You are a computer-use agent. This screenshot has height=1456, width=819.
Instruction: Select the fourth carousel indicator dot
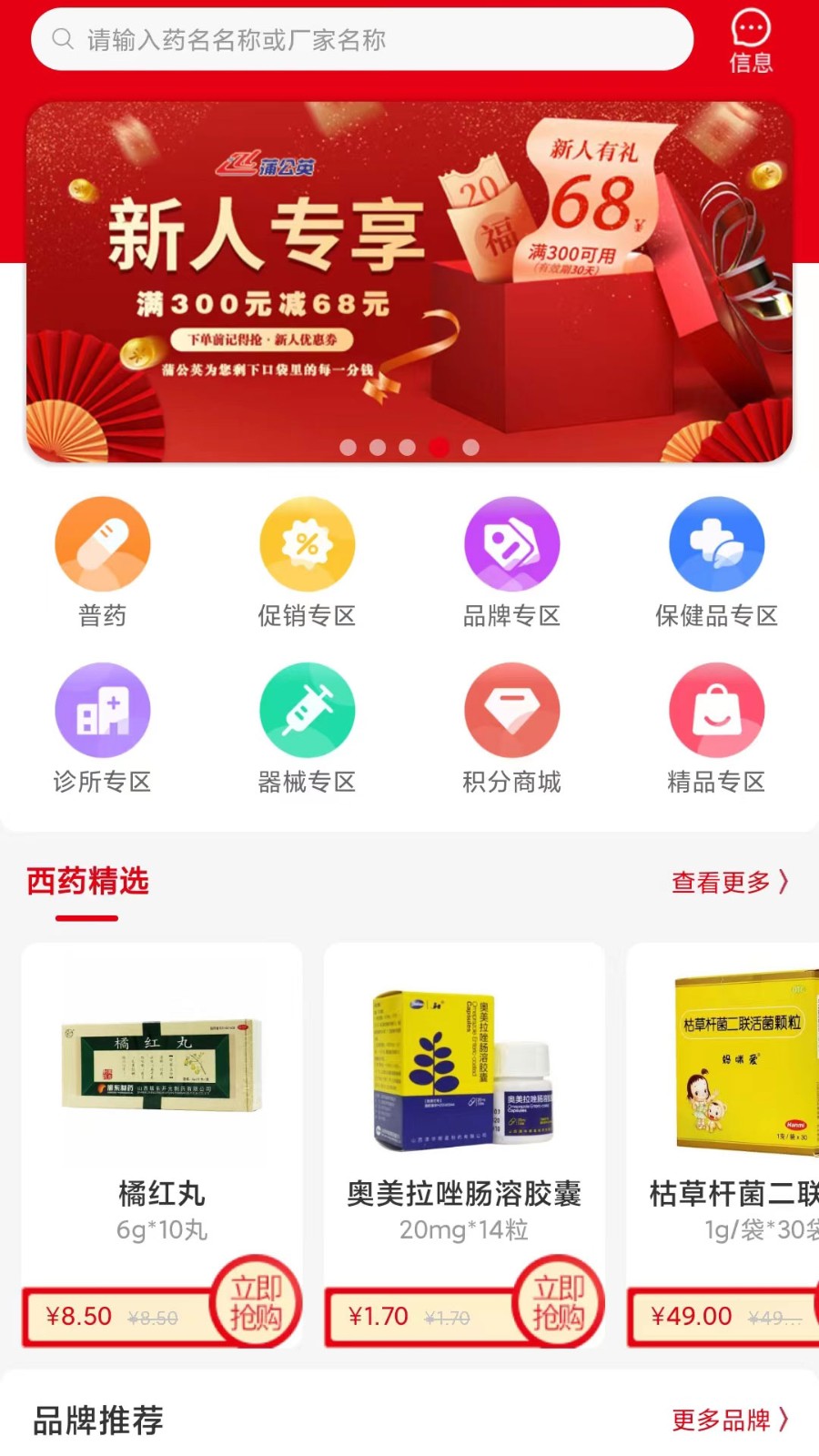[x=439, y=447]
